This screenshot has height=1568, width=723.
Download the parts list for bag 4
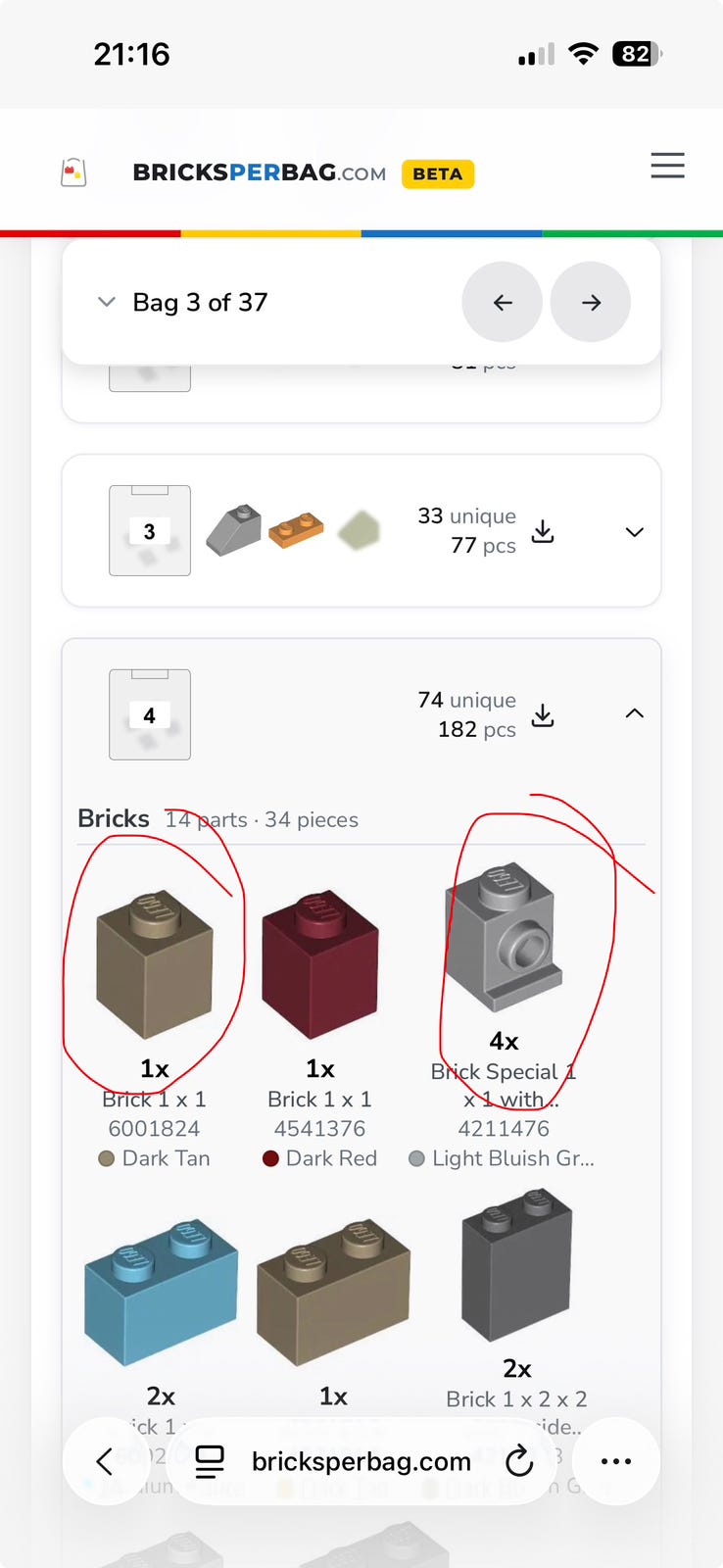pyautogui.click(x=543, y=715)
